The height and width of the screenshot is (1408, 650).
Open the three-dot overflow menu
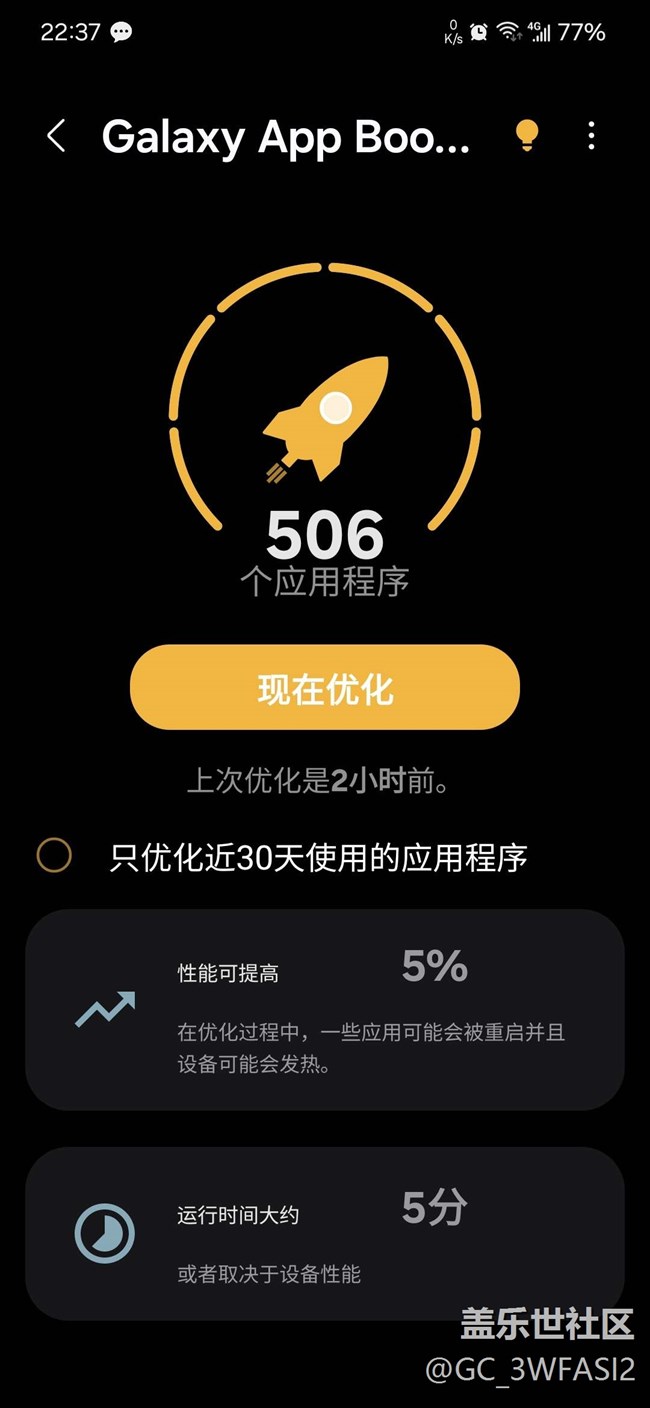click(592, 135)
